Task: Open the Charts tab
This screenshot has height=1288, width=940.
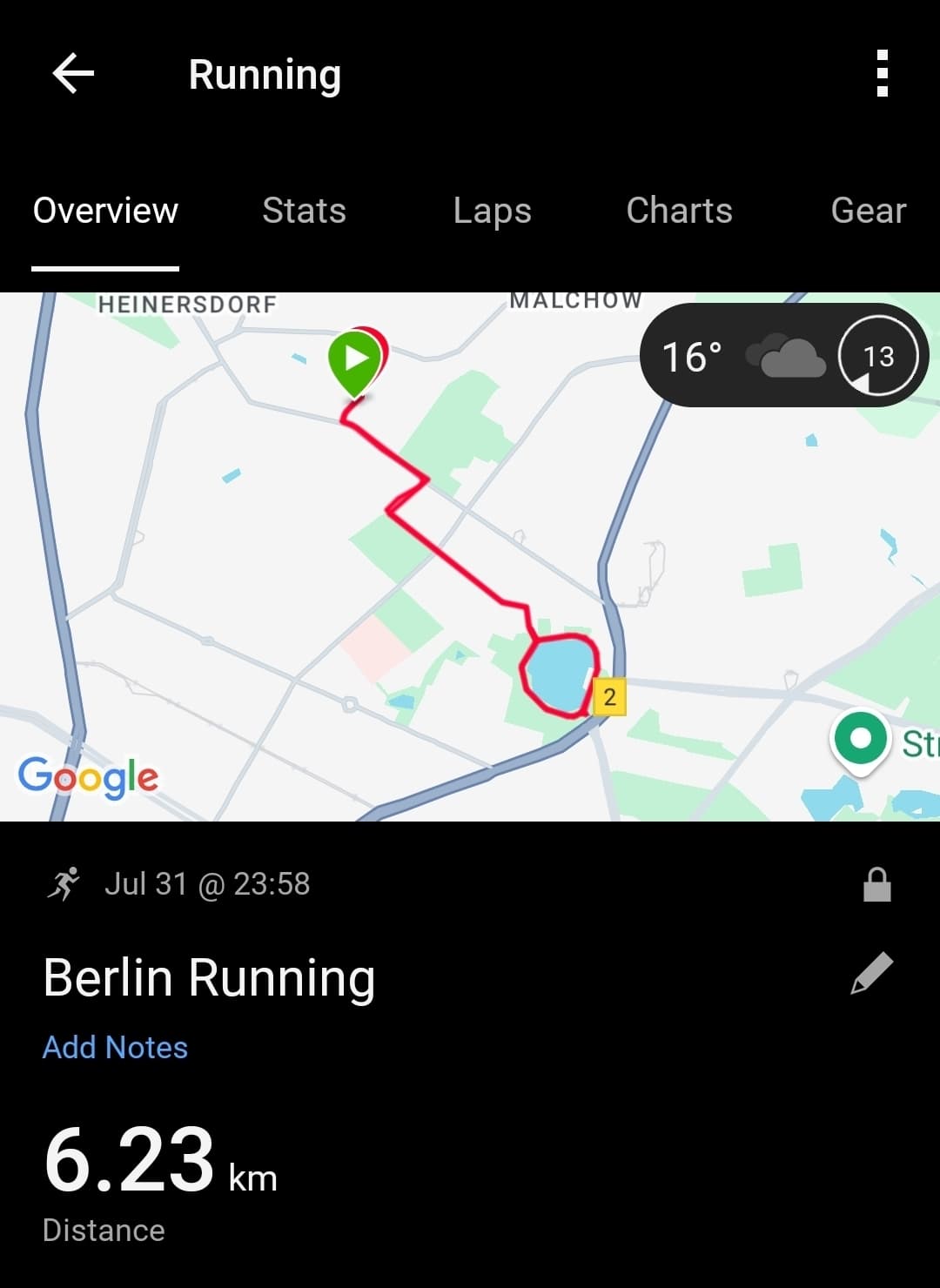Action: 679,211
